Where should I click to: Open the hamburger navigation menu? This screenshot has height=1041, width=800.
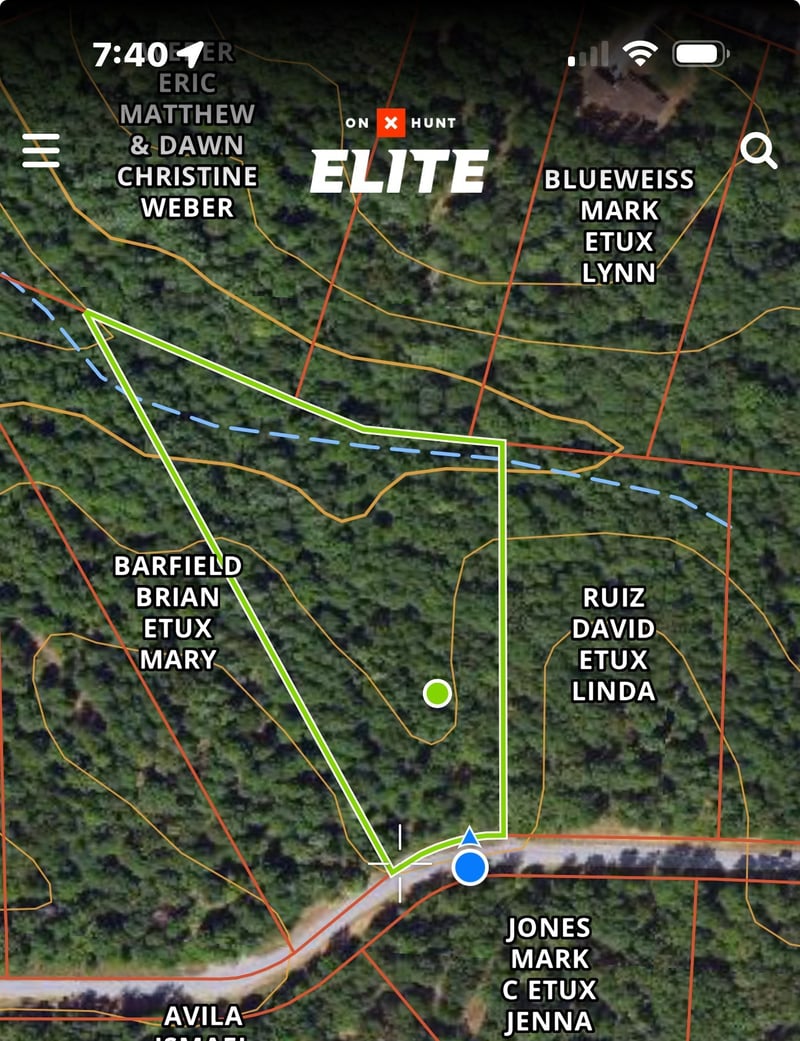(x=39, y=148)
